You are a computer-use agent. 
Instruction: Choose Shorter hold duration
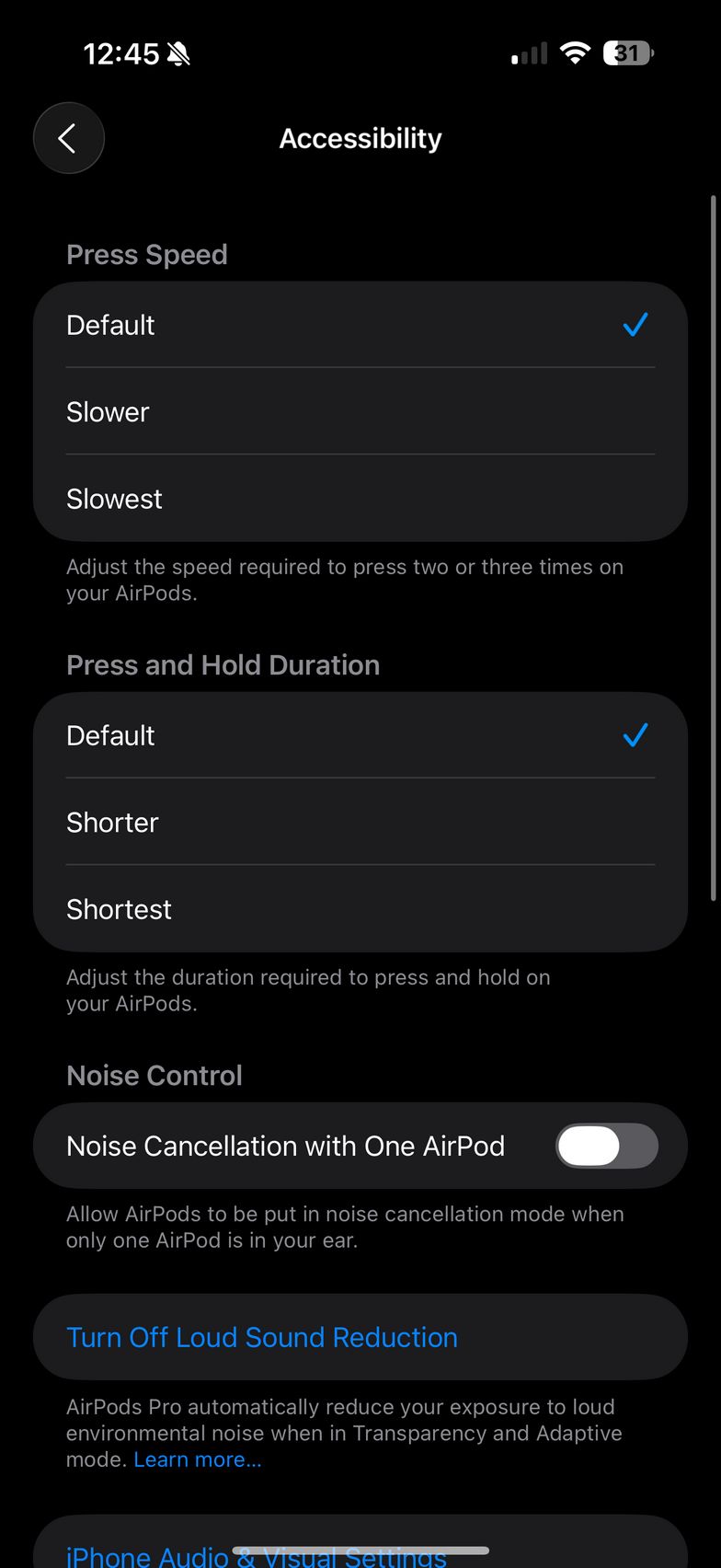point(359,822)
